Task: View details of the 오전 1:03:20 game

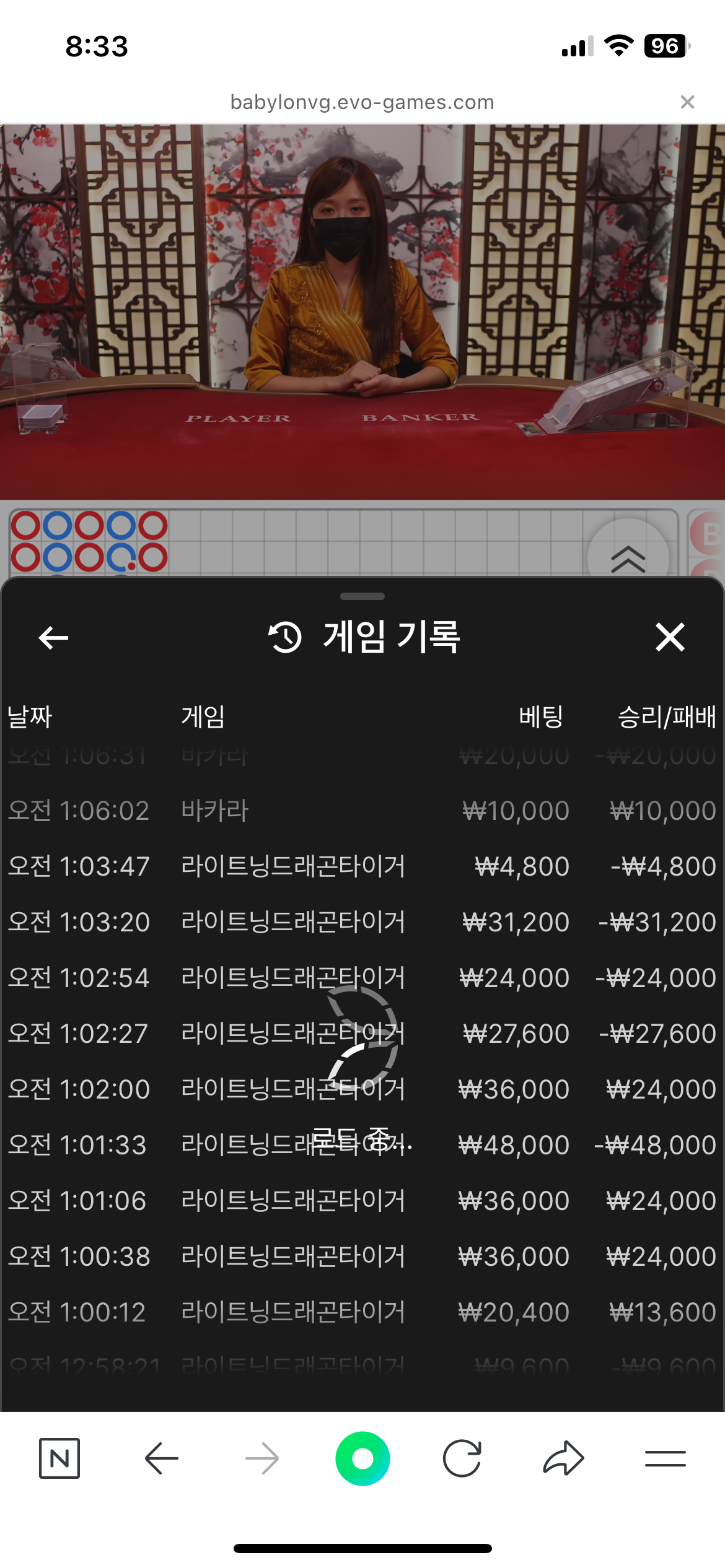Action: [362, 922]
